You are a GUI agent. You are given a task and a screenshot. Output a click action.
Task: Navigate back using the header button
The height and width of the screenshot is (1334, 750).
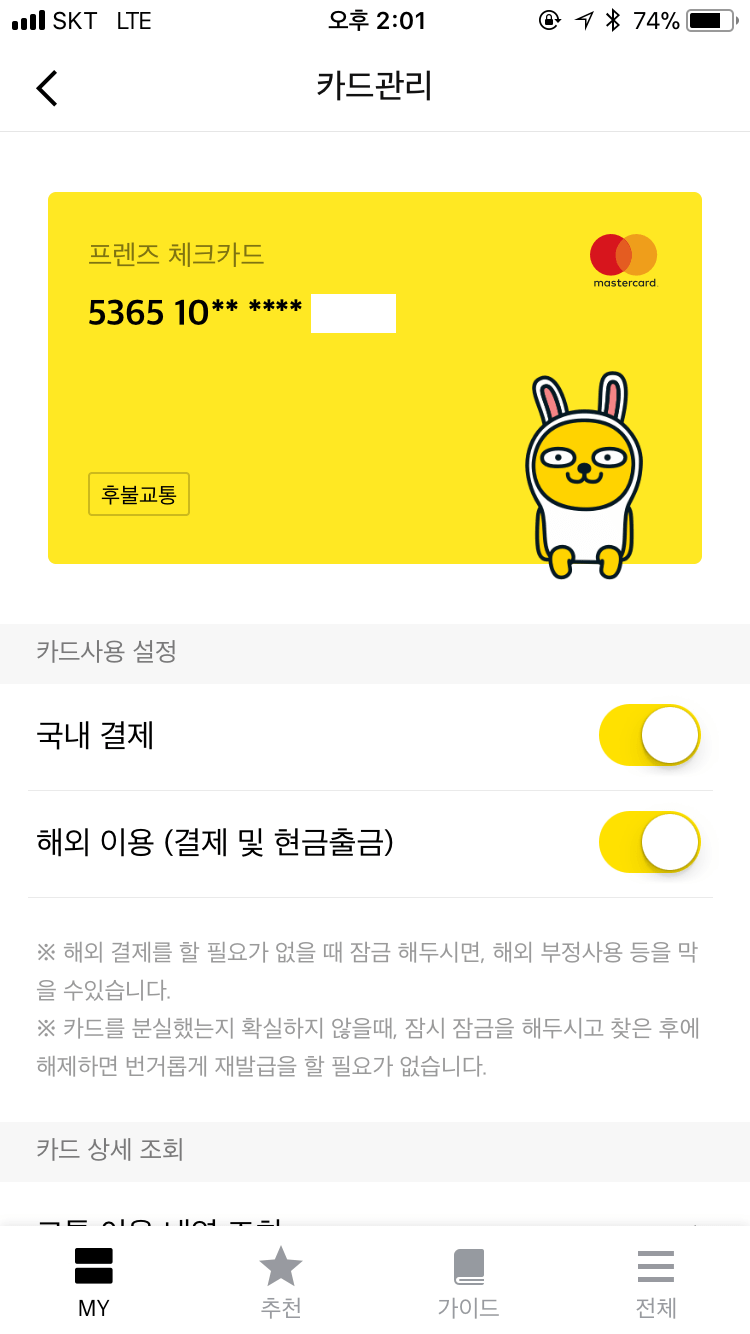pyautogui.click(x=46, y=88)
